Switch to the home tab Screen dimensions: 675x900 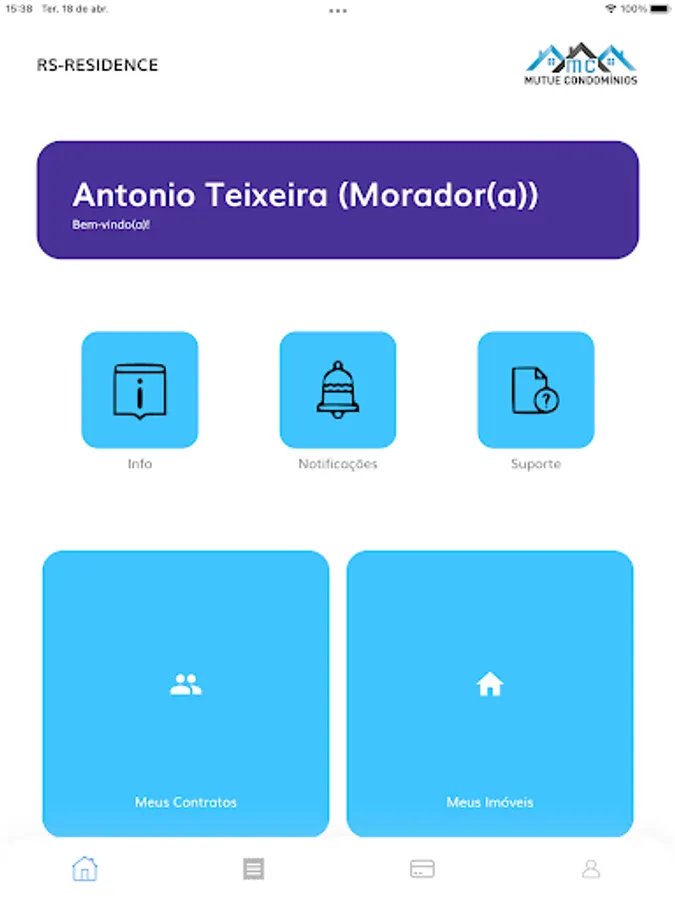85,868
